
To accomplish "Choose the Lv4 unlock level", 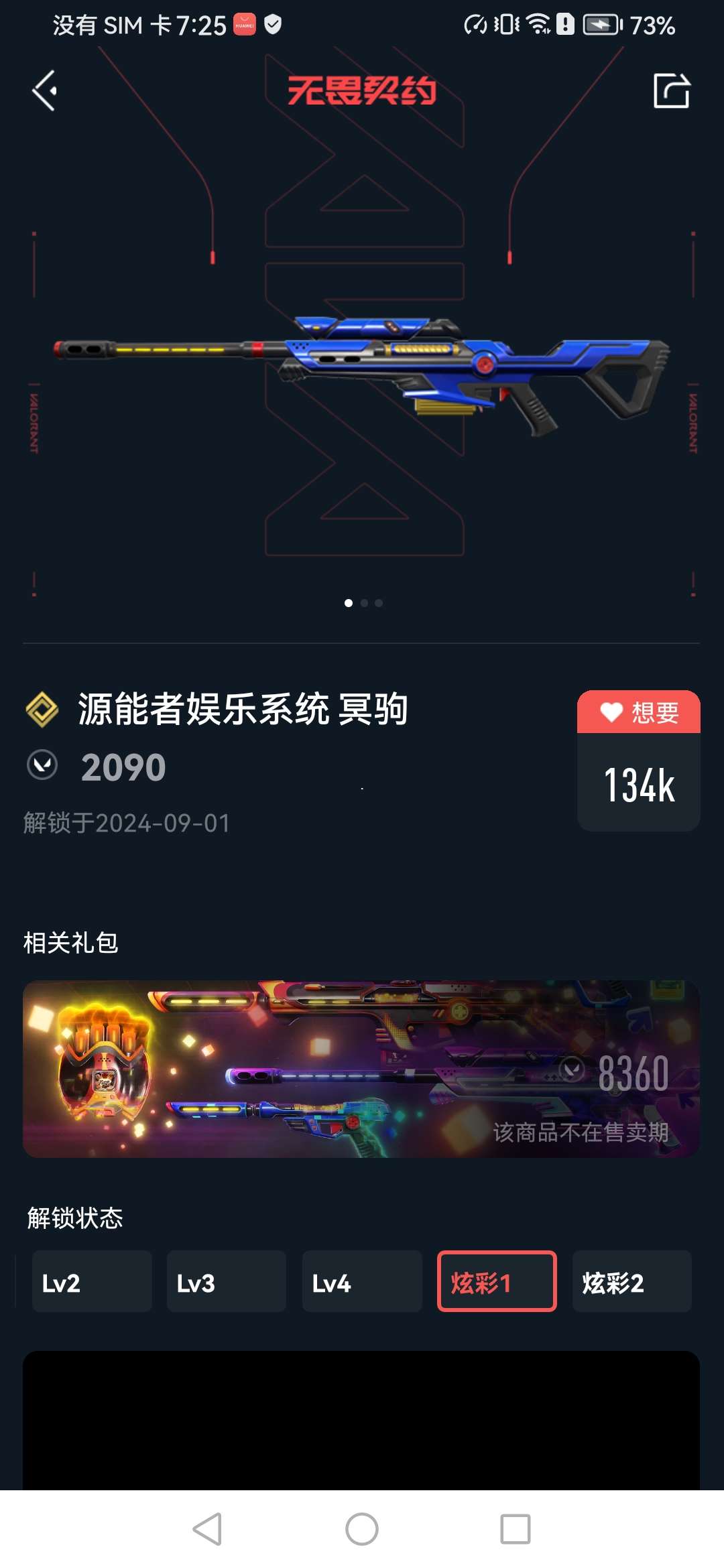I will coord(362,1281).
